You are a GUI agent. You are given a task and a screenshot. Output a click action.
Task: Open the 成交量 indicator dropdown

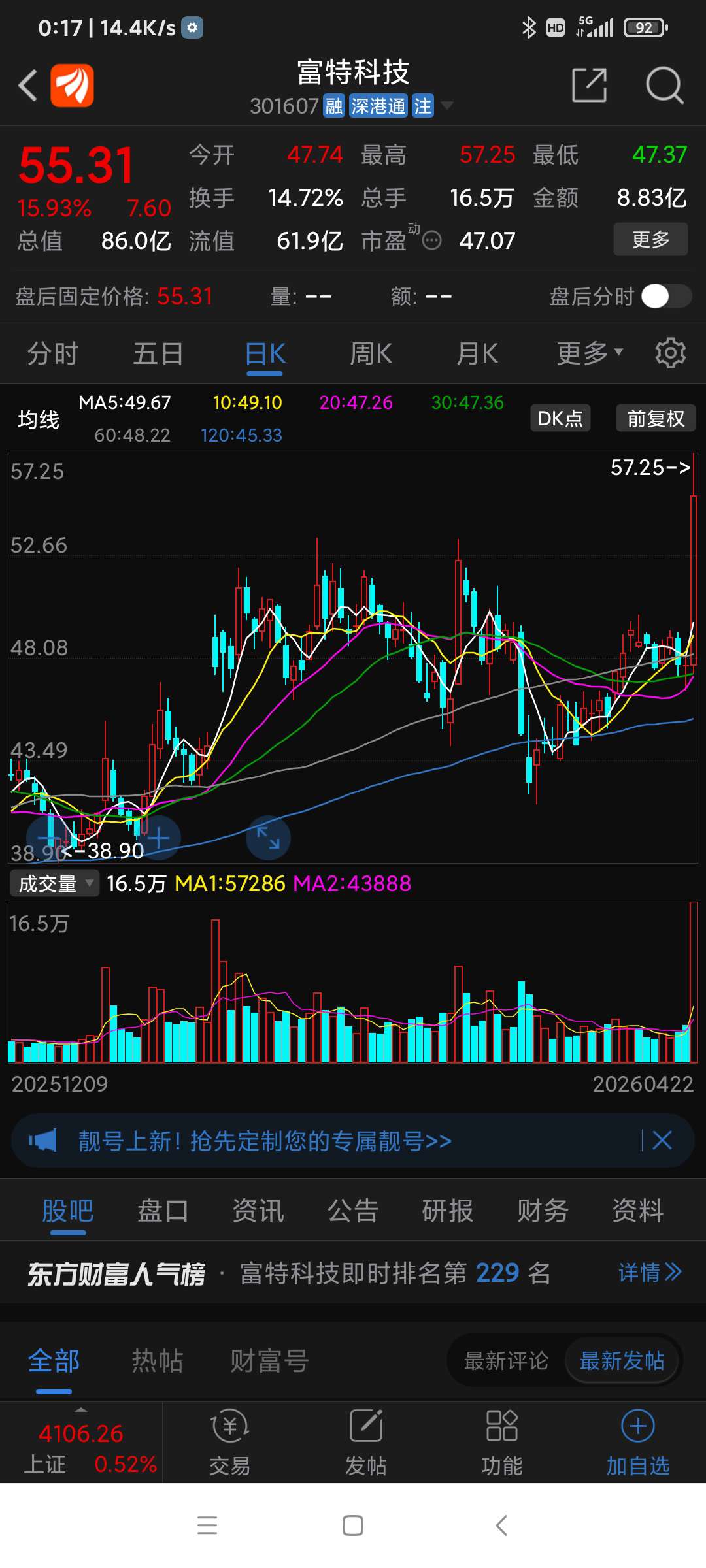[55, 883]
